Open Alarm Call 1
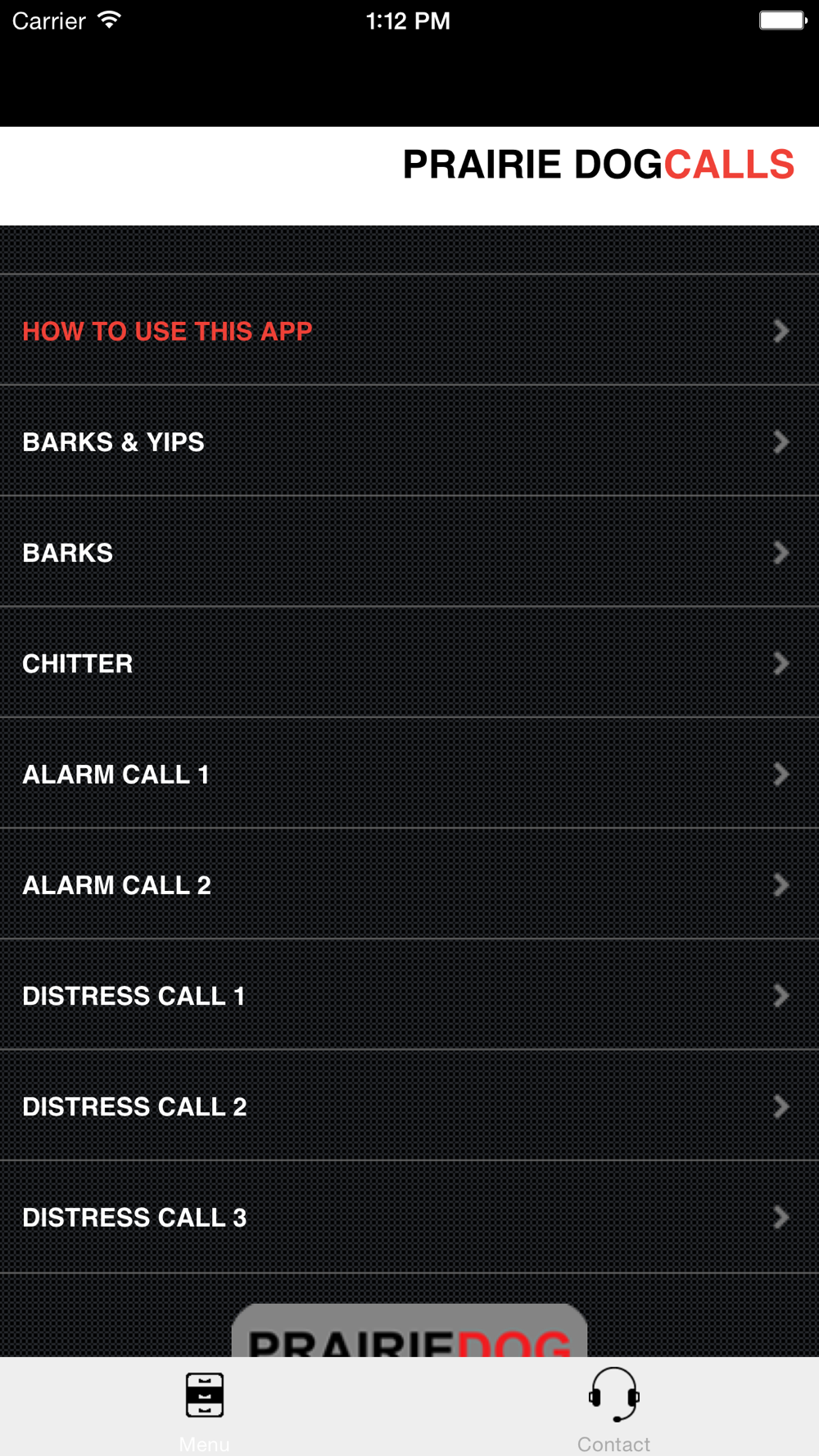The image size is (819, 1456). [409, 773]
